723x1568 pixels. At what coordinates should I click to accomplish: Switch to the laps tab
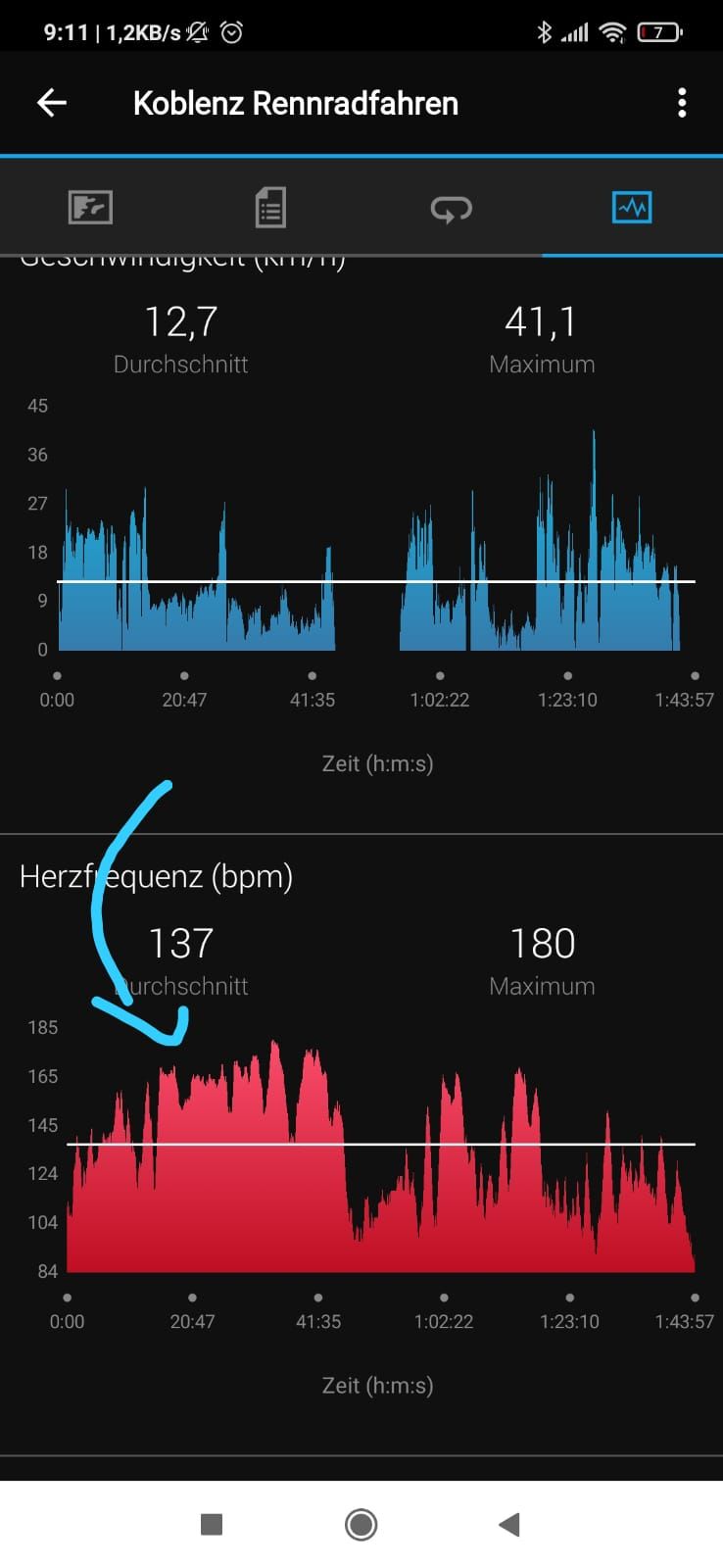click(x=451, y=208)
